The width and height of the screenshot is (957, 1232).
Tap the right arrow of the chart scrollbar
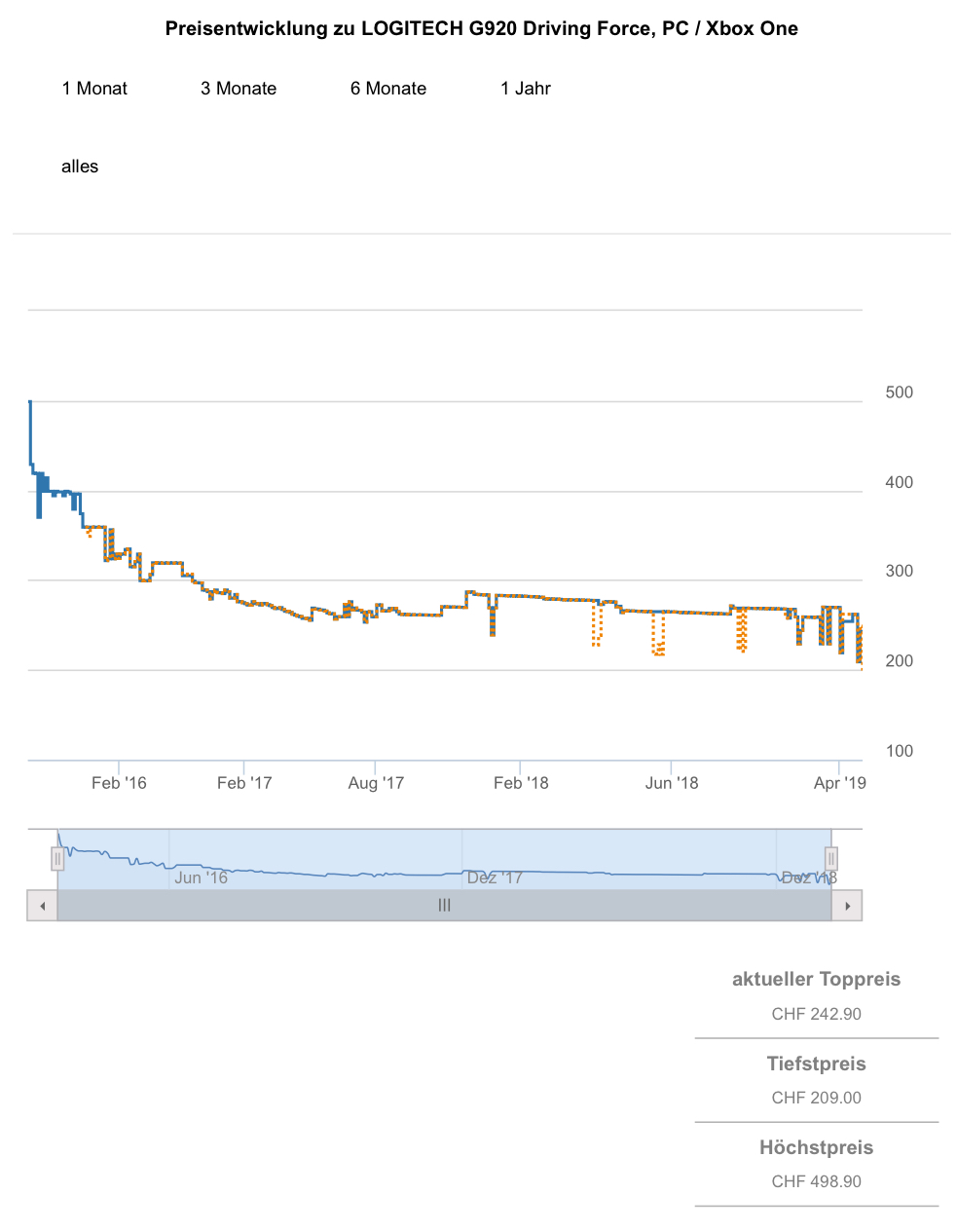click(x=847, y=906)
